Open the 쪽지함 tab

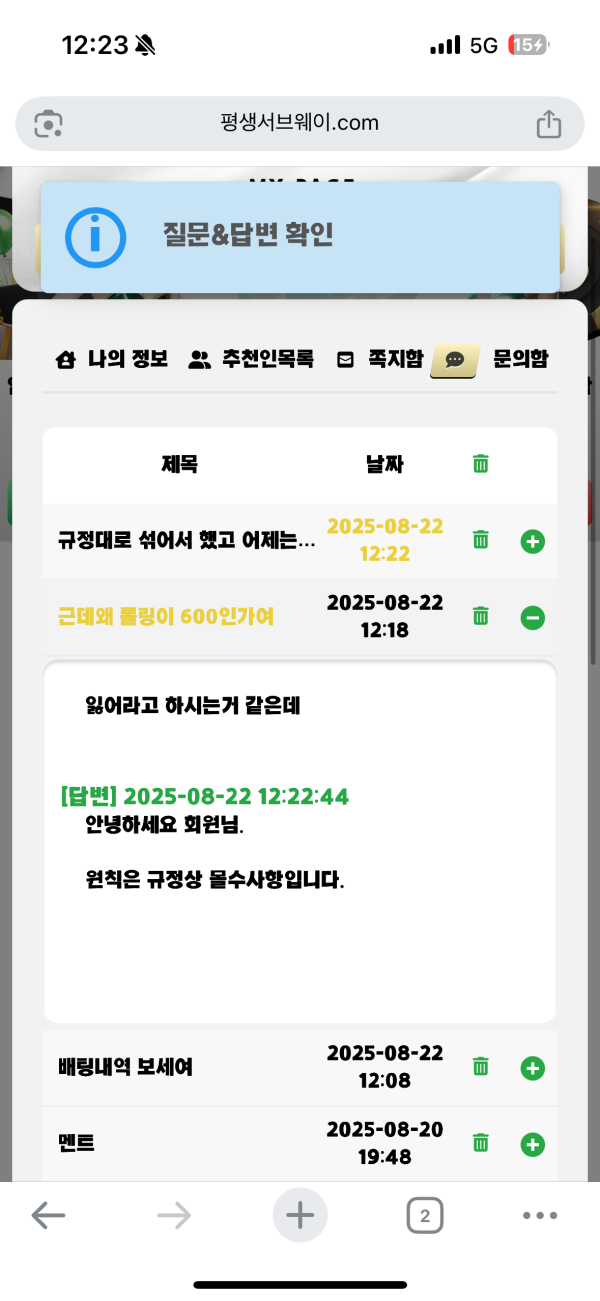380,360
